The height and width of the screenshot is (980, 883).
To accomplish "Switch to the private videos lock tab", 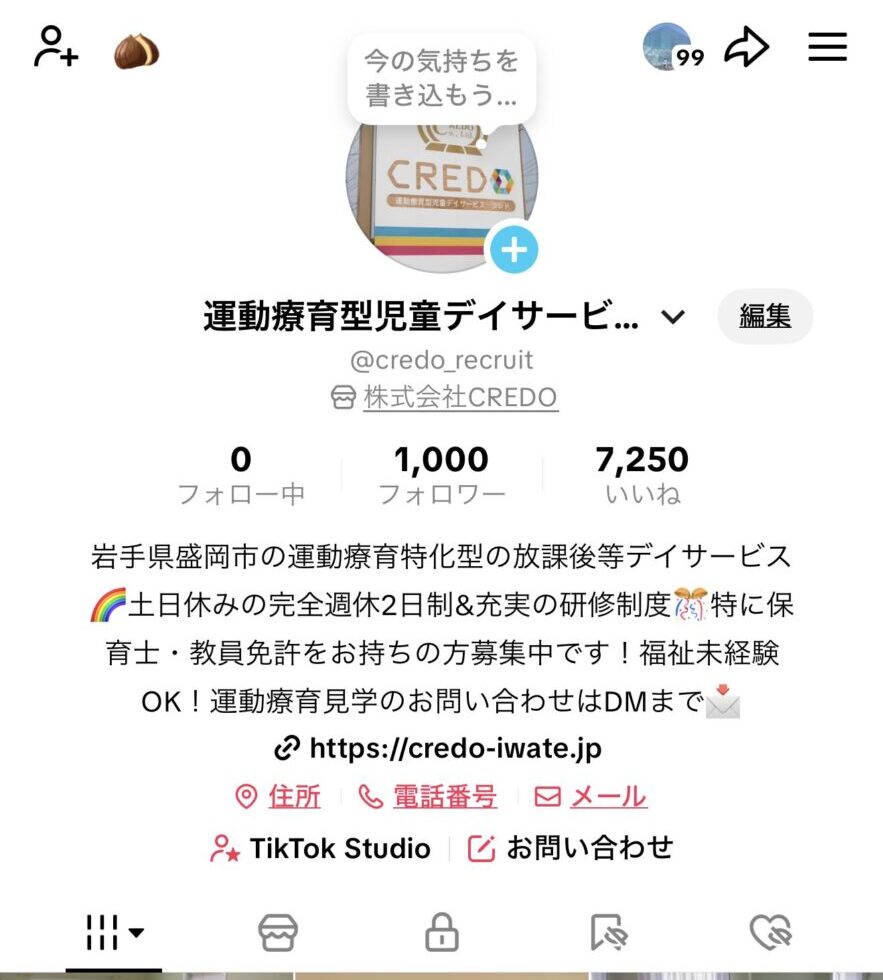I will click(x=441, y=932).
